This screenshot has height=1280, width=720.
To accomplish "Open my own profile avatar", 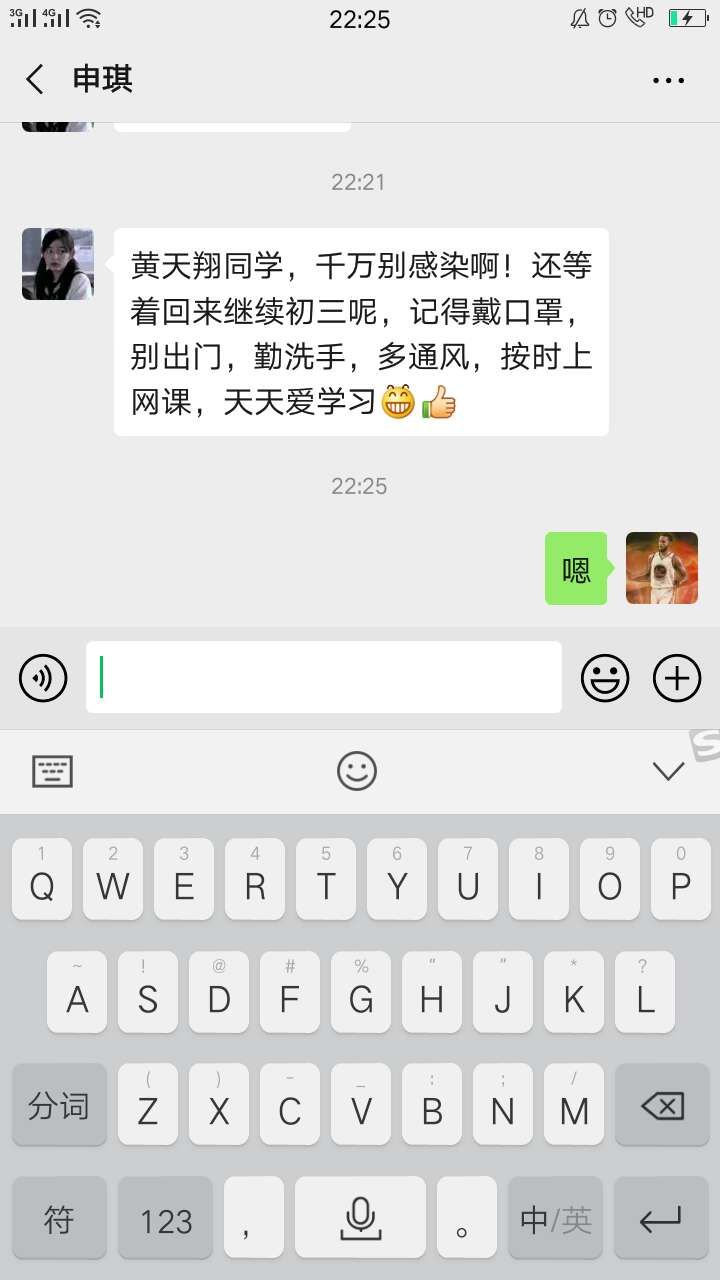I will click(662, 568).
